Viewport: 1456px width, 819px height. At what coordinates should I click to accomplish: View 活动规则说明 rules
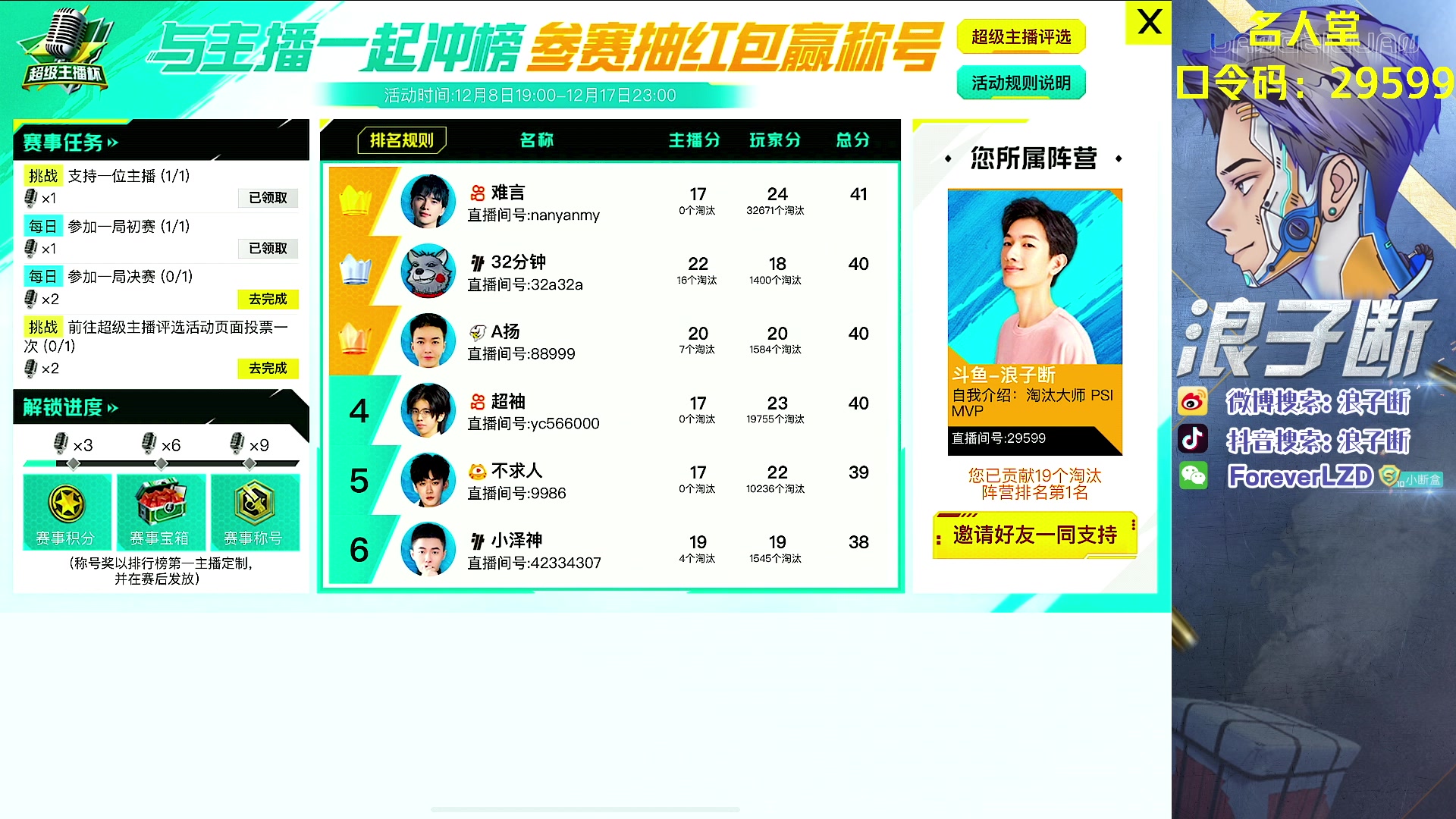1021,83
